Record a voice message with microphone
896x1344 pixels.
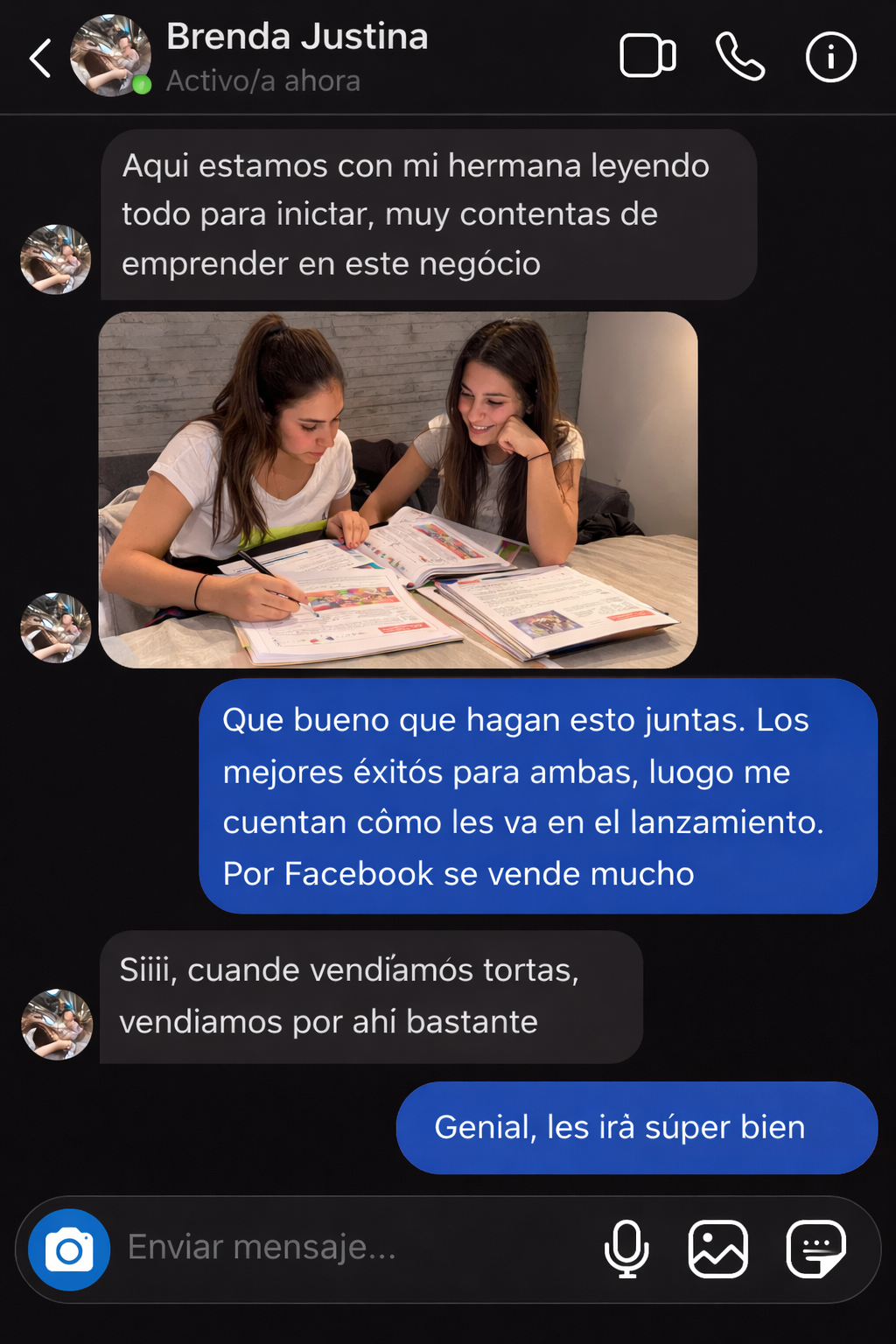626,1249
